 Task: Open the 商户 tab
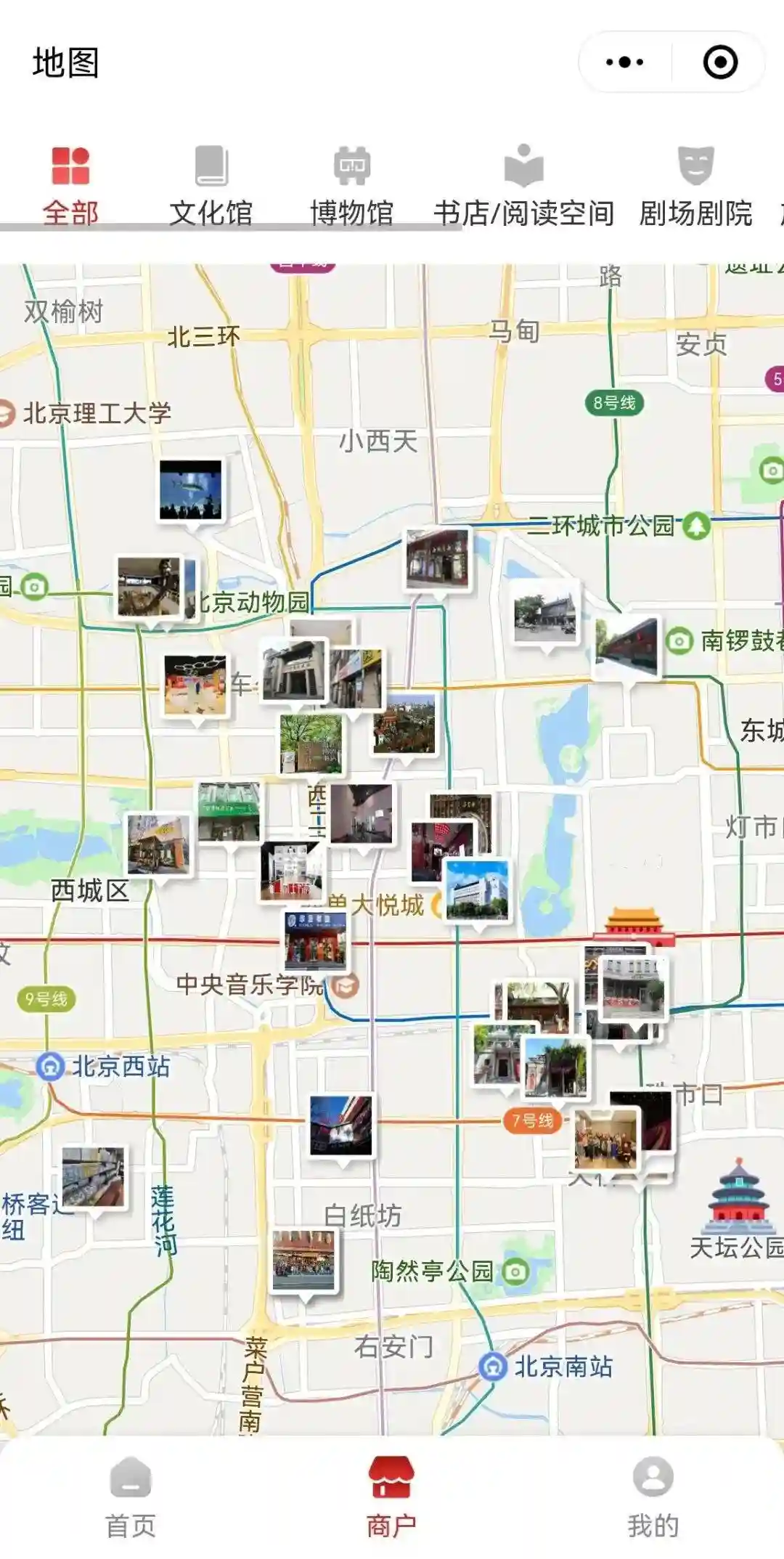click(391, 1497)
